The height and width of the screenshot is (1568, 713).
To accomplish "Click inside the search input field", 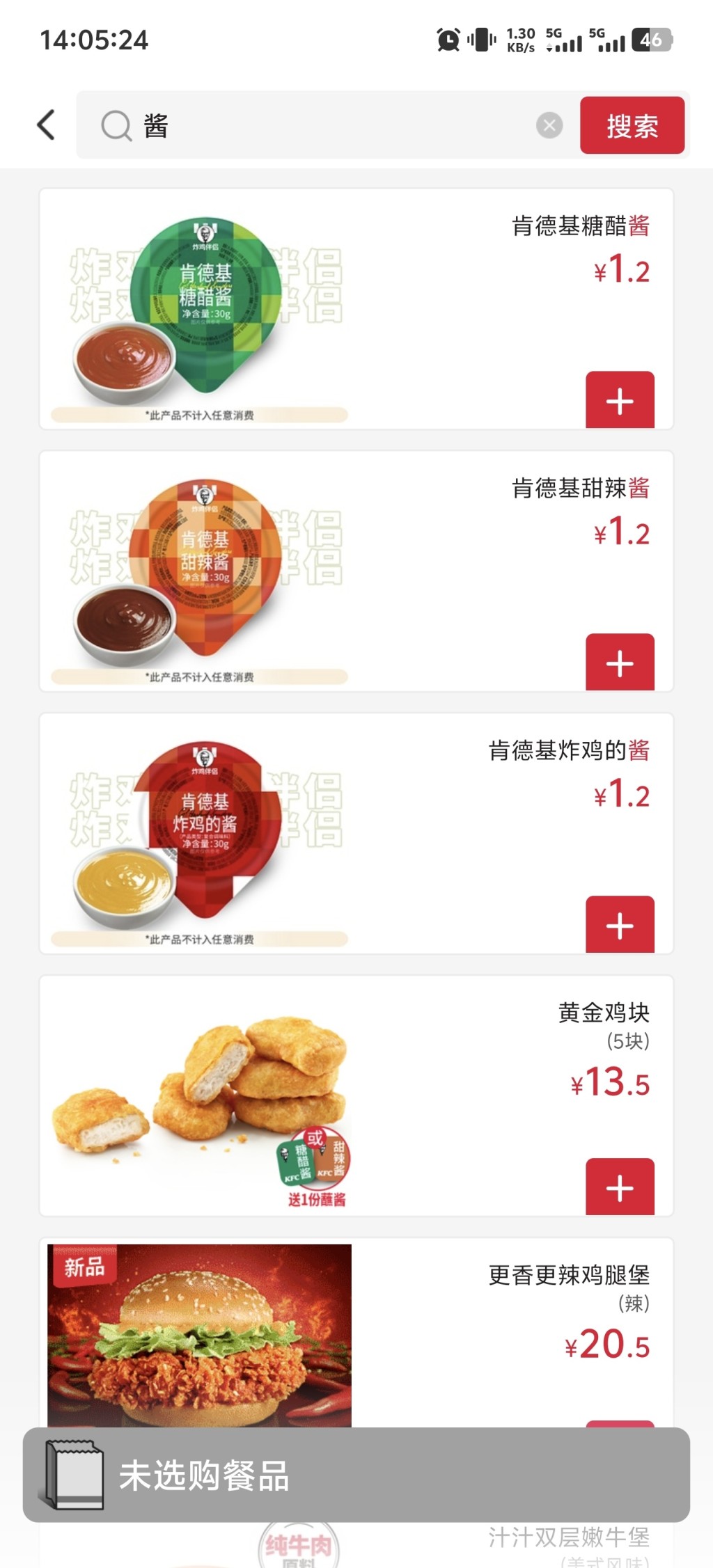I will click(x=313, y=125).
